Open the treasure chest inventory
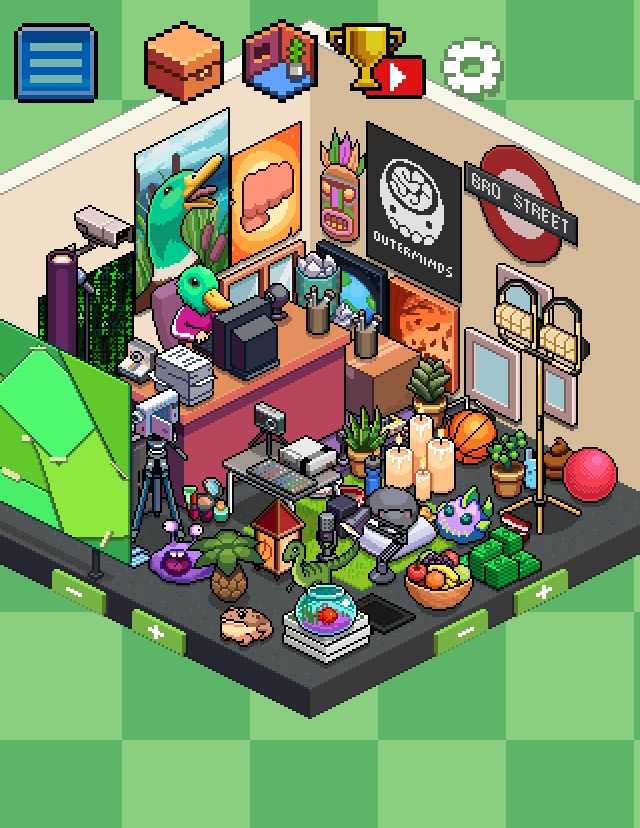This screenshot has width=640, height=828. tap(184, 63)
